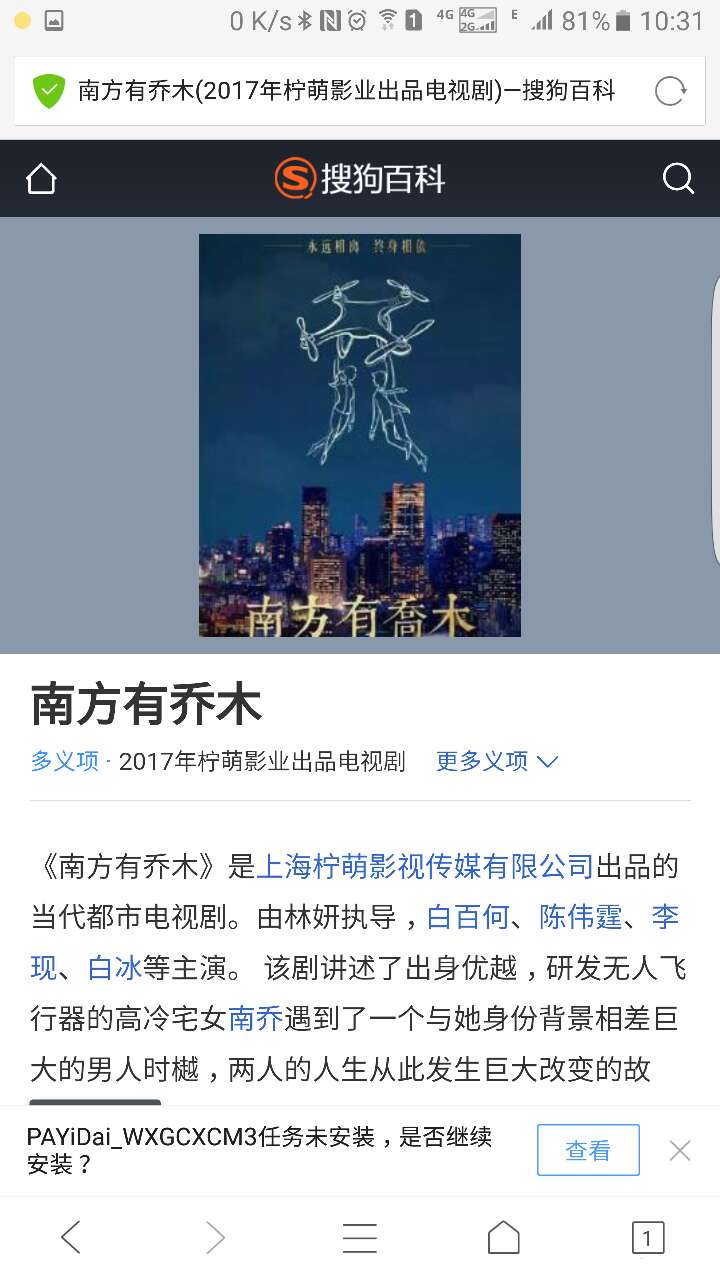The image size is (720, 1280).
Task: Open the 陈伟霆 actor link
Action: point(580,917)
